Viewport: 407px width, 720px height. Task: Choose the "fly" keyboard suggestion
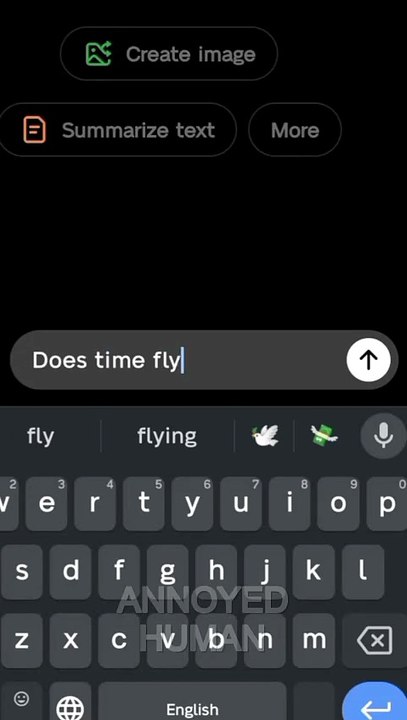tap(40, 436)
